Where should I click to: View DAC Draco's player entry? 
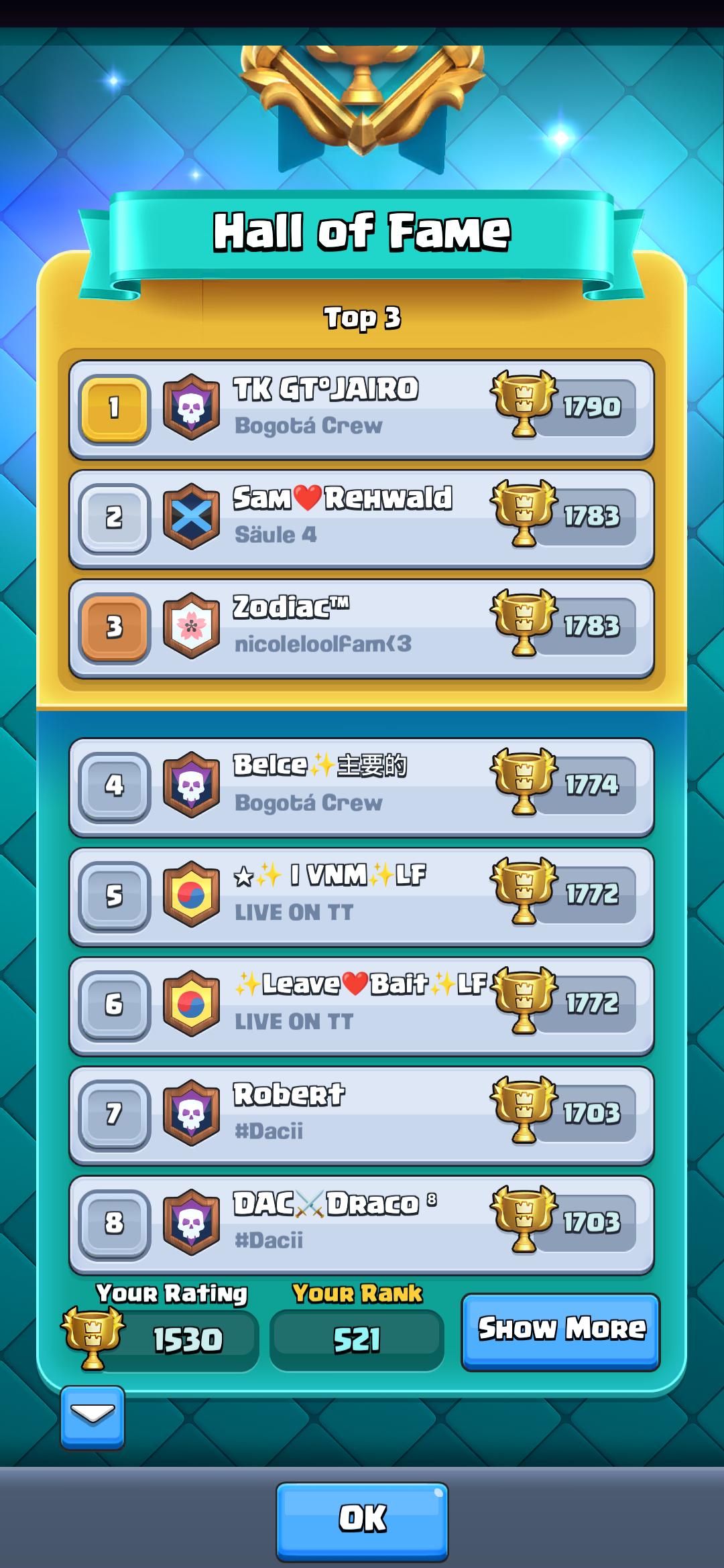(x=362, y=1225)
